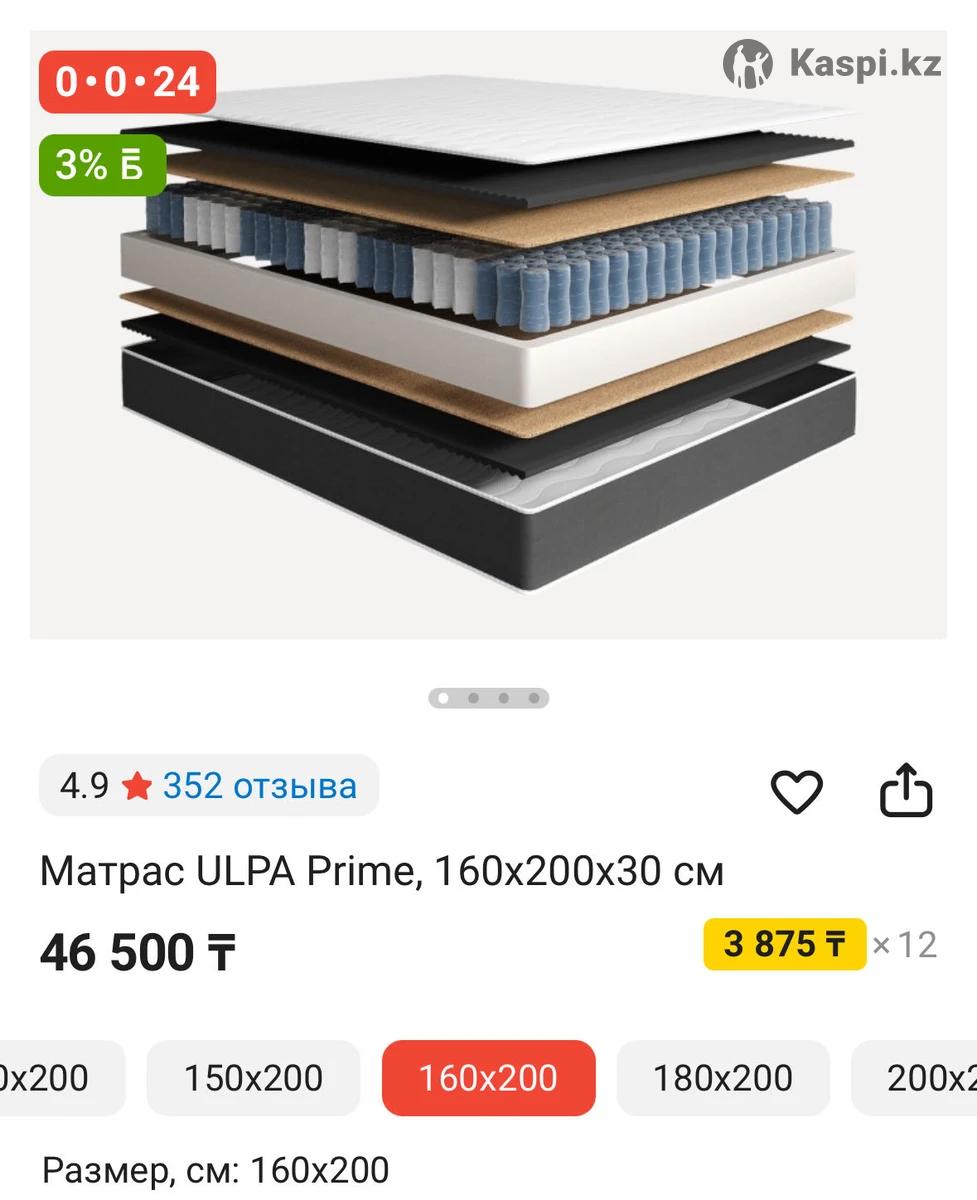977x1200 pixels.
Task: Tap the image carousel page indicator
Action: [488, 698]
